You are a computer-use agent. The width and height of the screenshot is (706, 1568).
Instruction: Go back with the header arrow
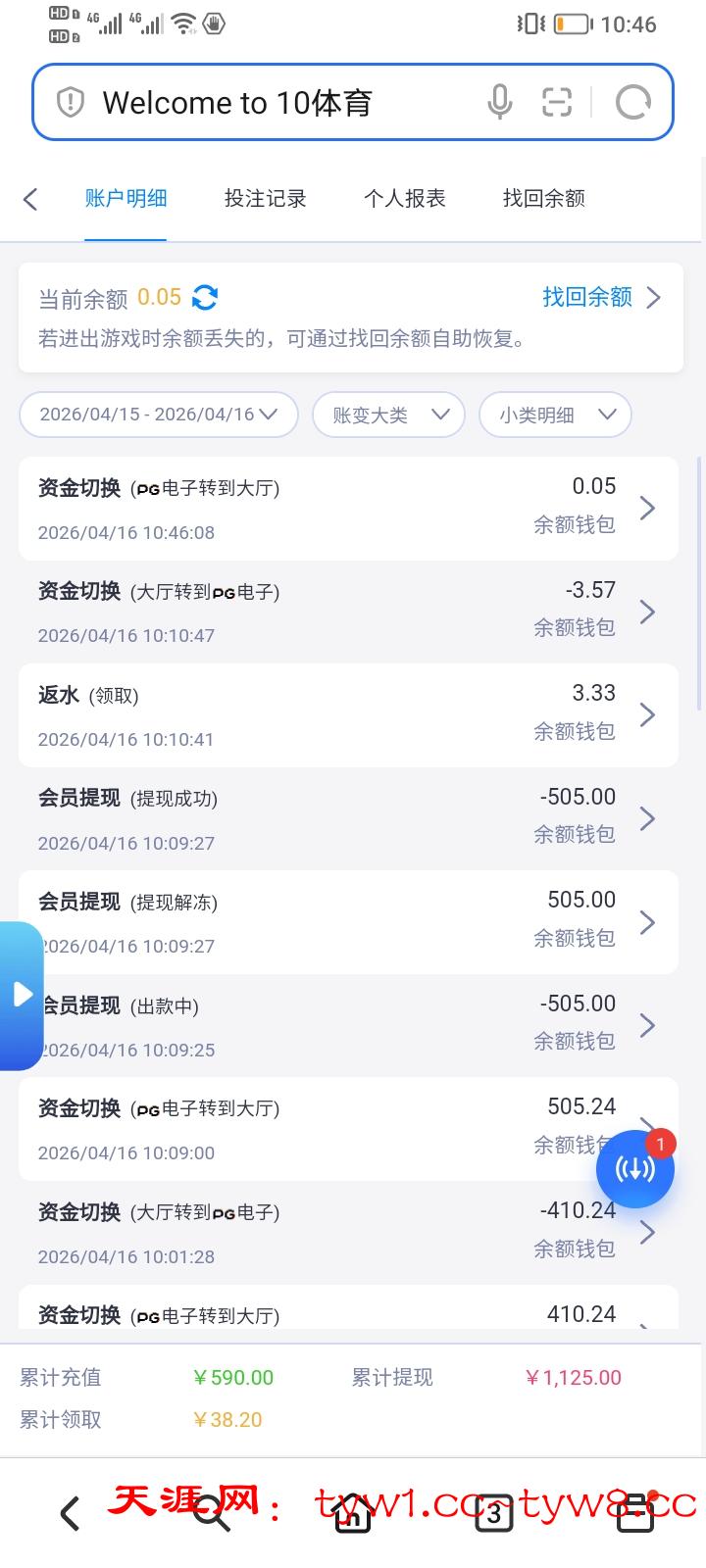[30, 199]
